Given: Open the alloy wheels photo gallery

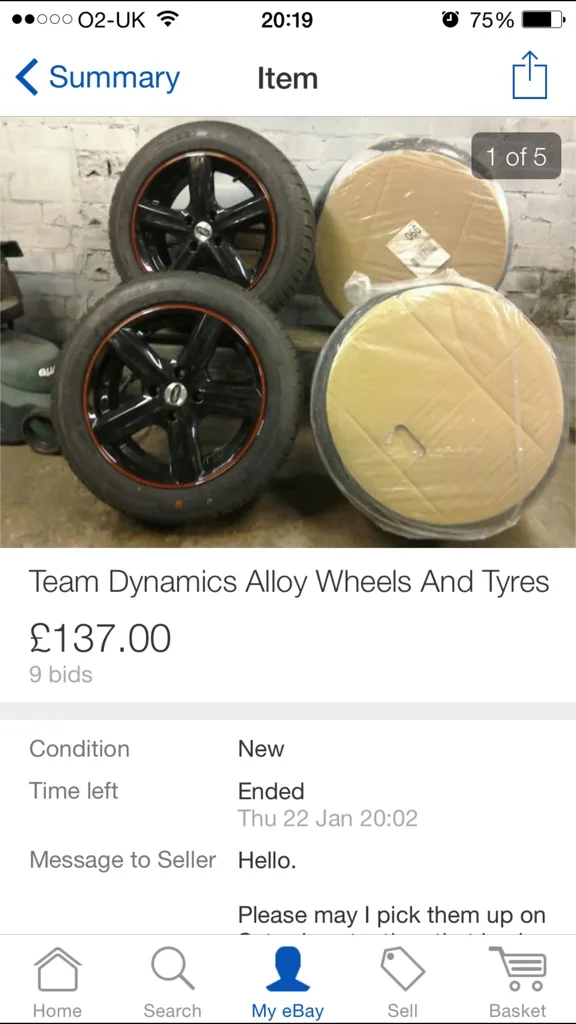Looking at the screenshot, I should (x=288, y=332).
